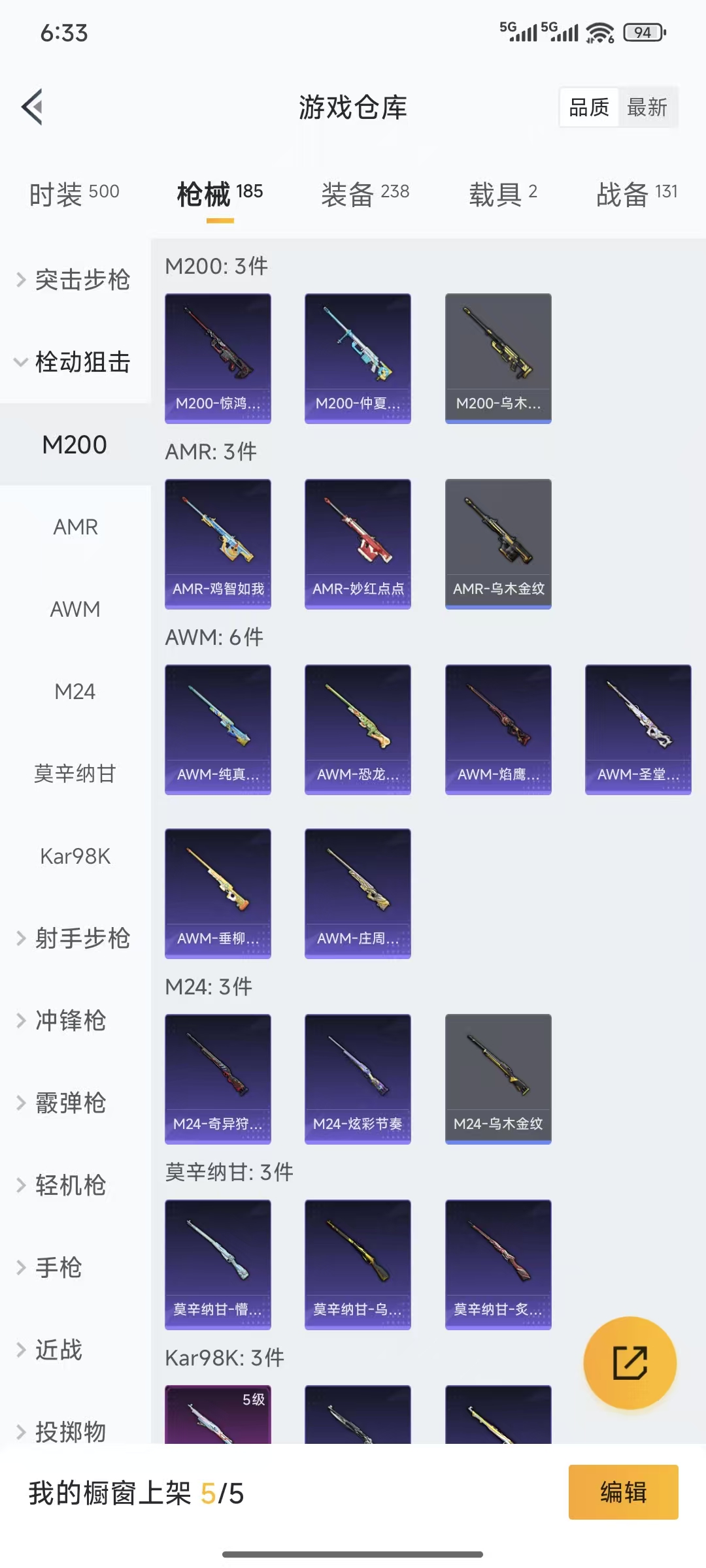This screenshot has height=1568, width=706.
Task: Open the AWM-圣堂 skin tile
Action: pos(638,729)
